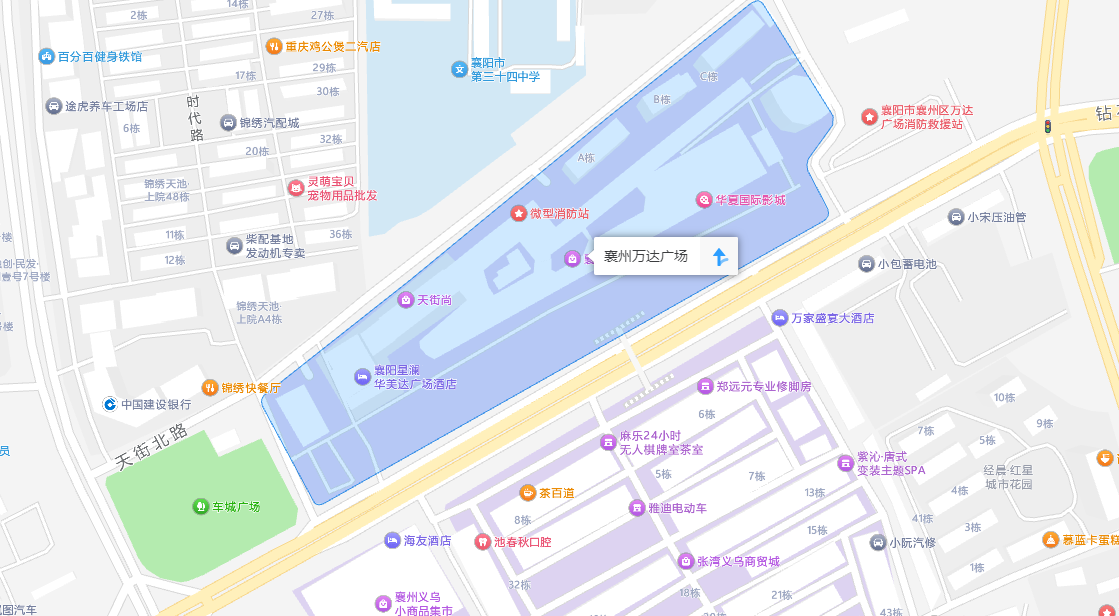1119x616 pixels.
Task: Select the 张湾义乌商贸城 marker
Action: (685, 561)
